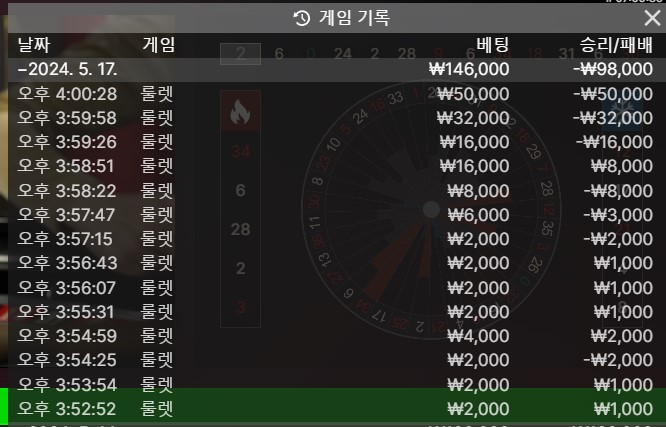Open the 오후 3:54:25 roulette record
This screenshot has width=666, height=427.
click(x=333, y=359)
